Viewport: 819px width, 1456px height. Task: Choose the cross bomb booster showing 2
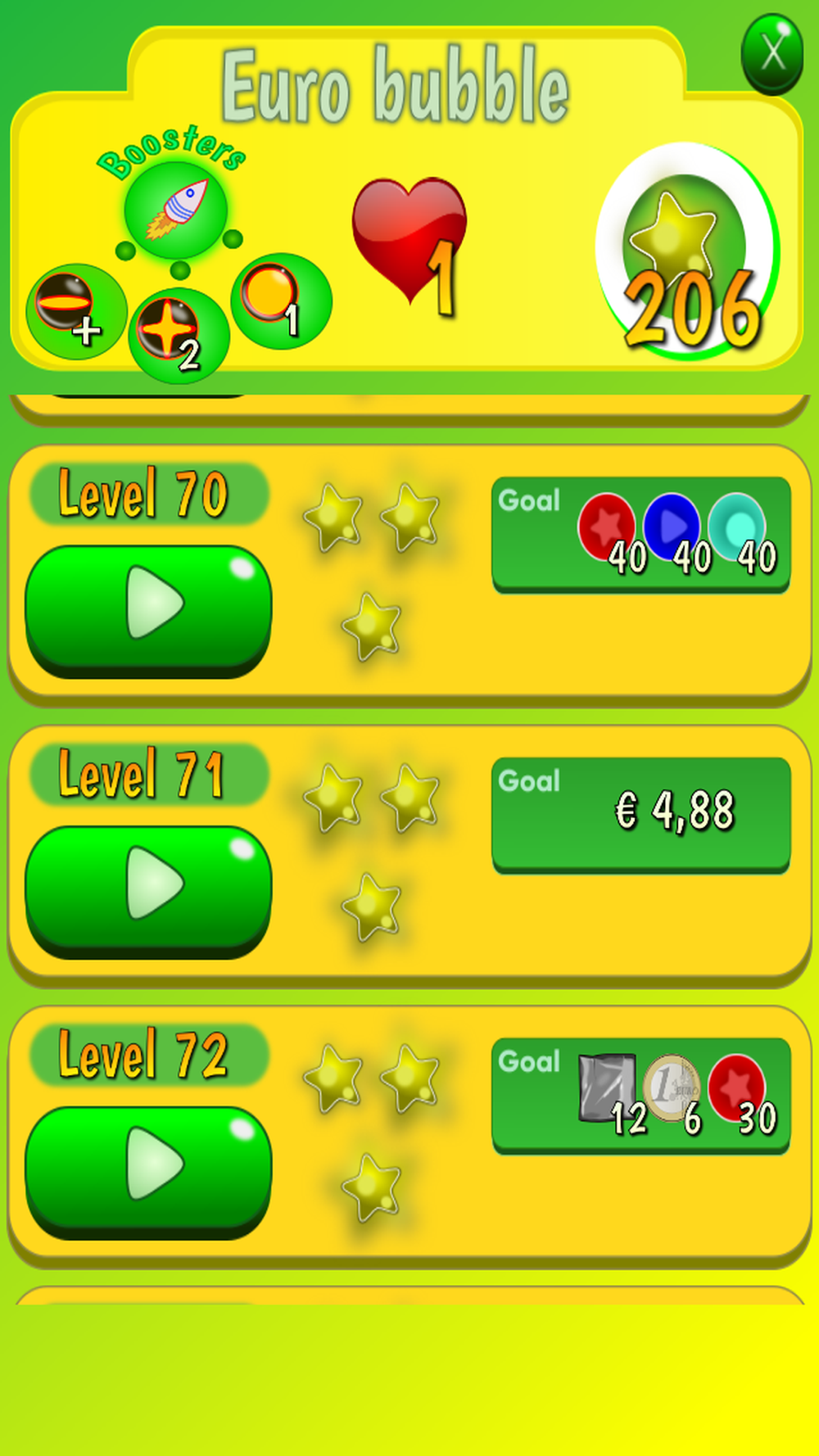pos(178,336)
